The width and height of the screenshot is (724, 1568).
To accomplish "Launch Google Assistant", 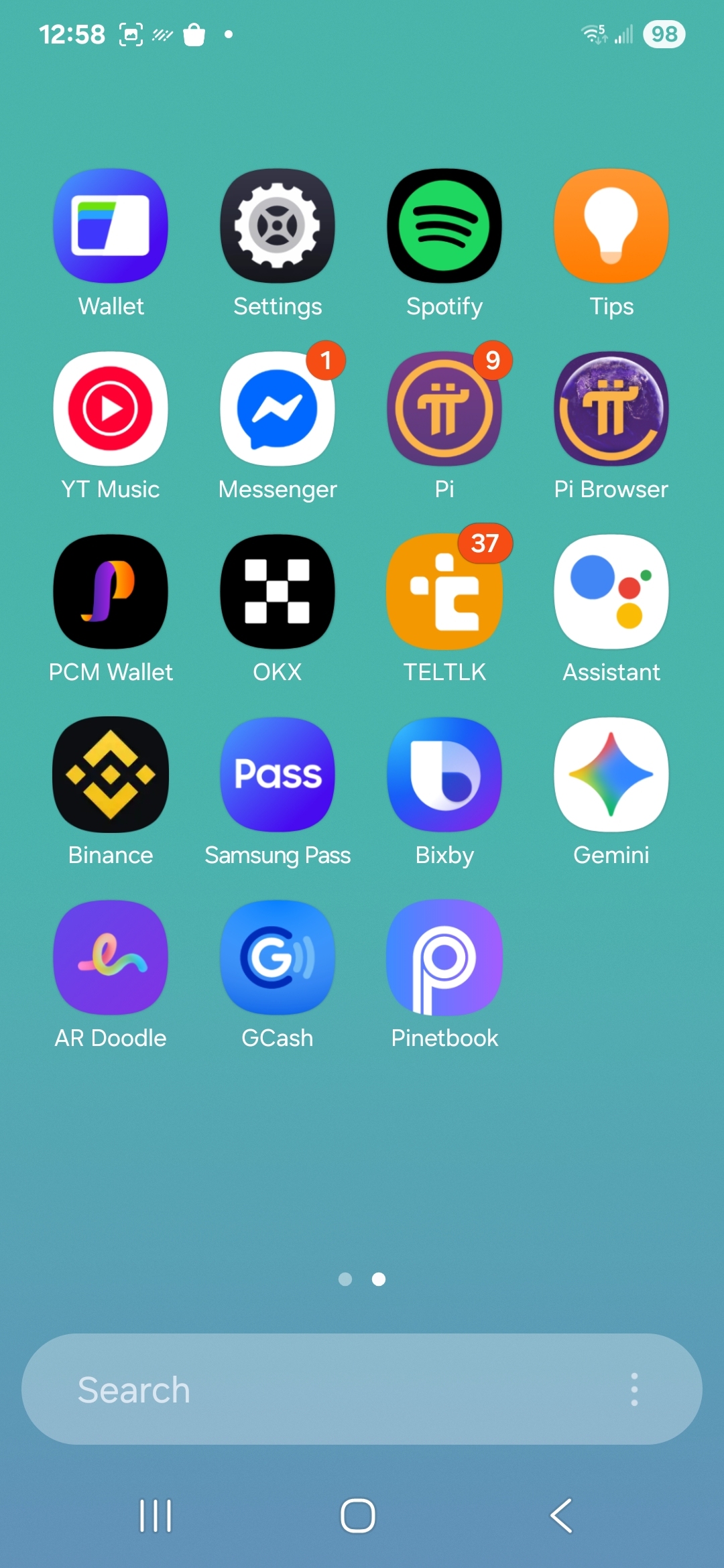I will tap(611, 592).
